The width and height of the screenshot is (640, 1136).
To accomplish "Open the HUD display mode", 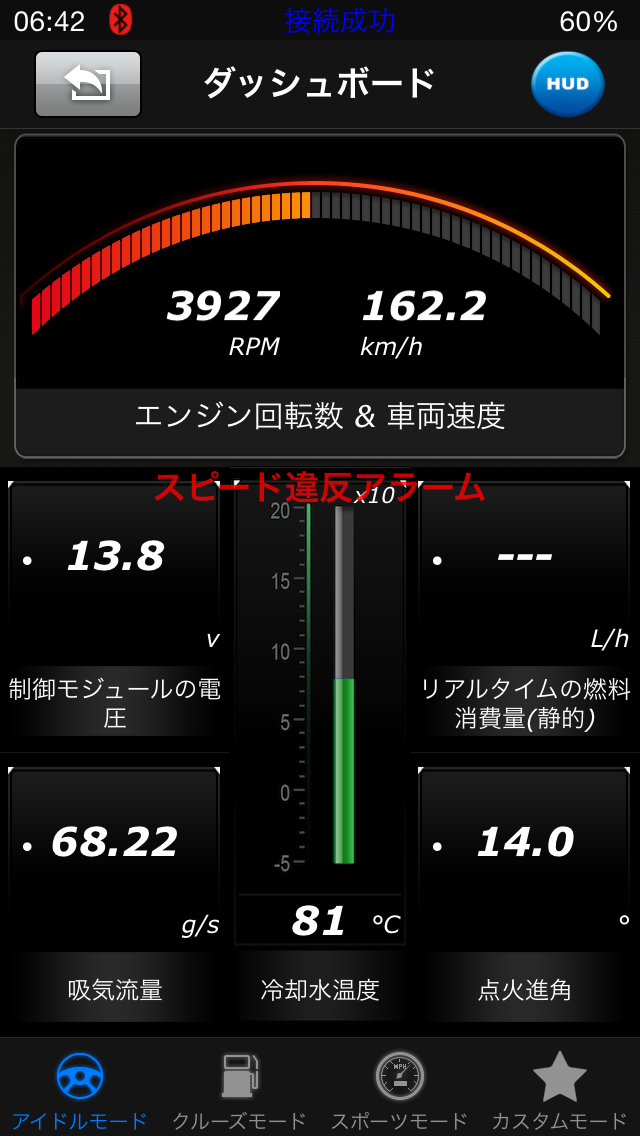I will pyautogui.click(x=567, y=85).
